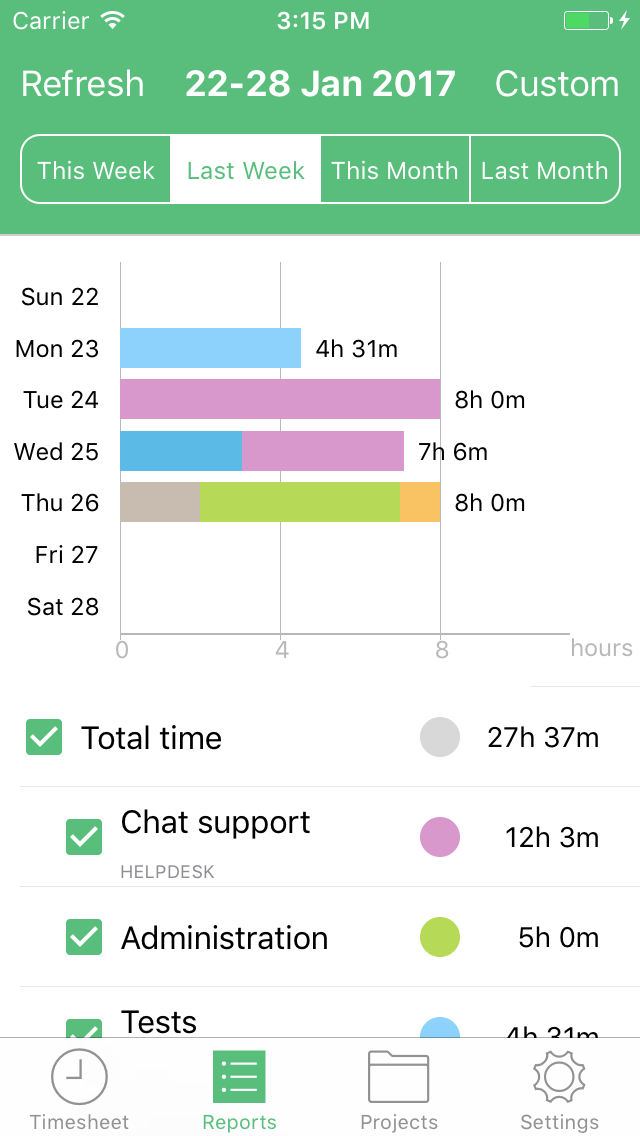Open the Custom date range option
640x1136 pixels.
click(x=557, y=84)
